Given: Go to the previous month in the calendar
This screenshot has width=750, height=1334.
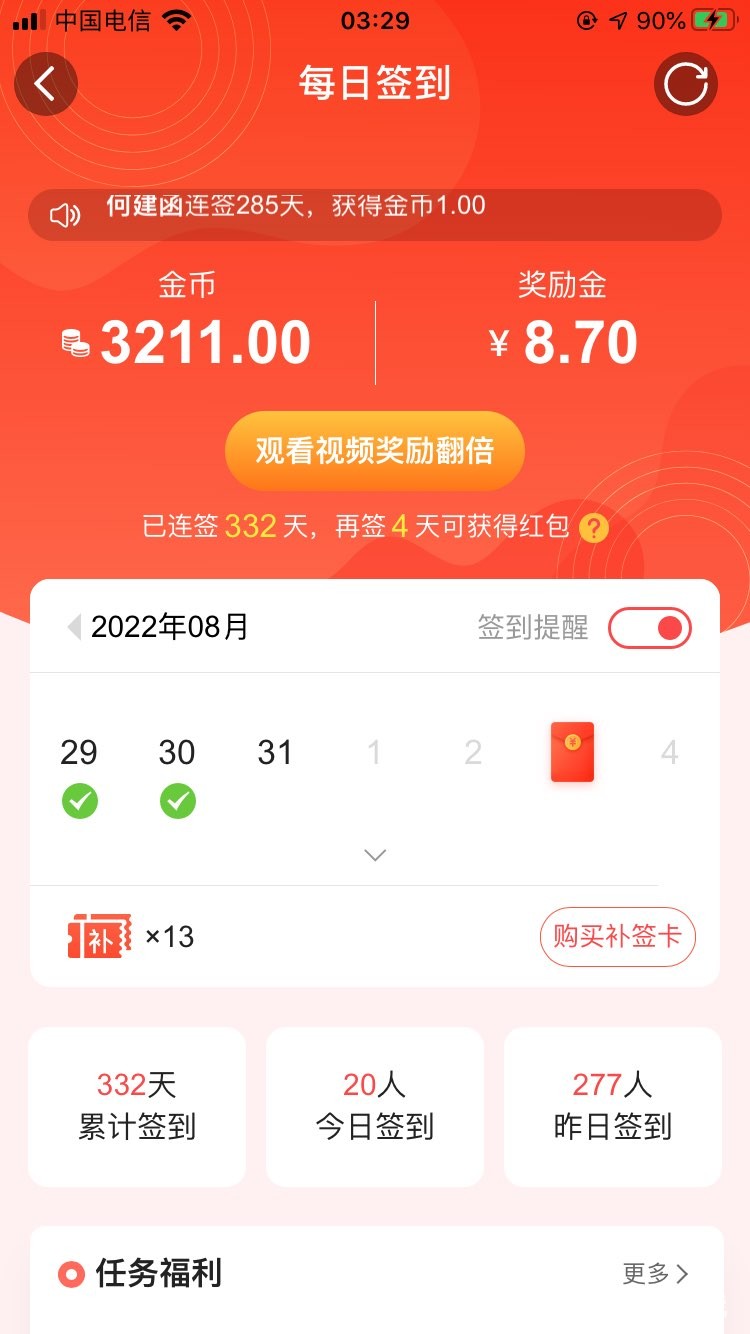Looking at the screenshot, I should [73, 627].
